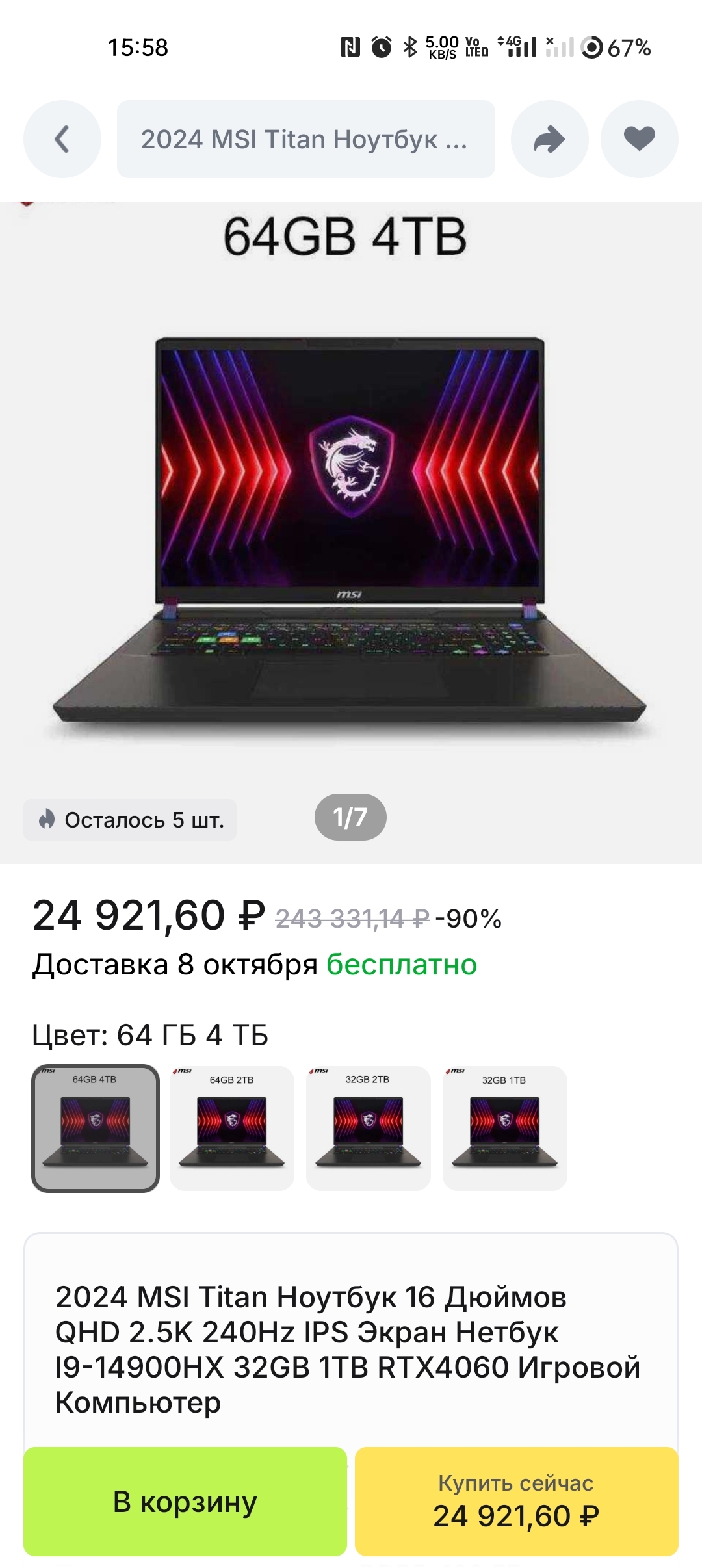
Task: Add the laptop to favorites
Action: coord(639,139)
